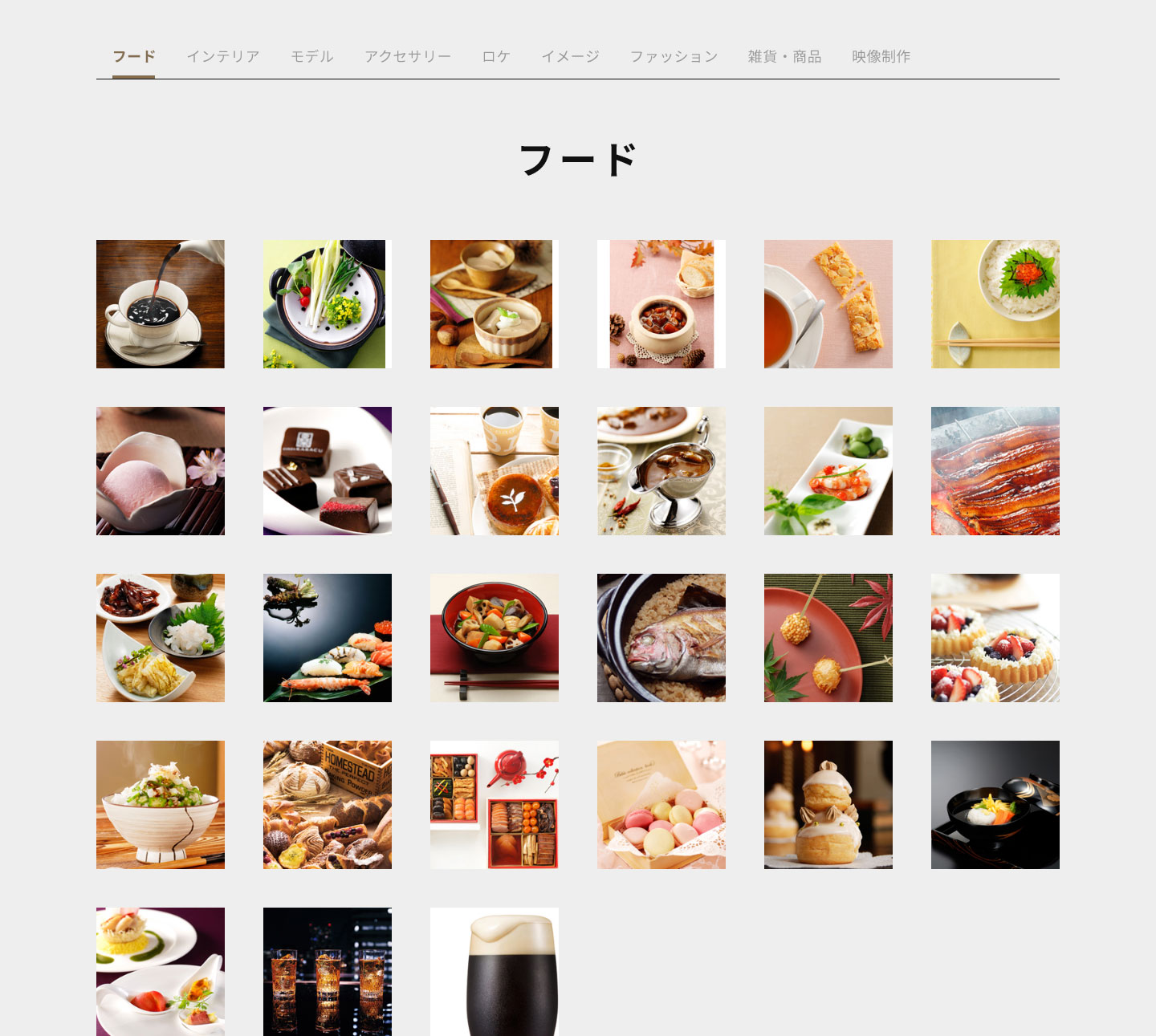Open the dark beer glass photo

coord(495,971)
